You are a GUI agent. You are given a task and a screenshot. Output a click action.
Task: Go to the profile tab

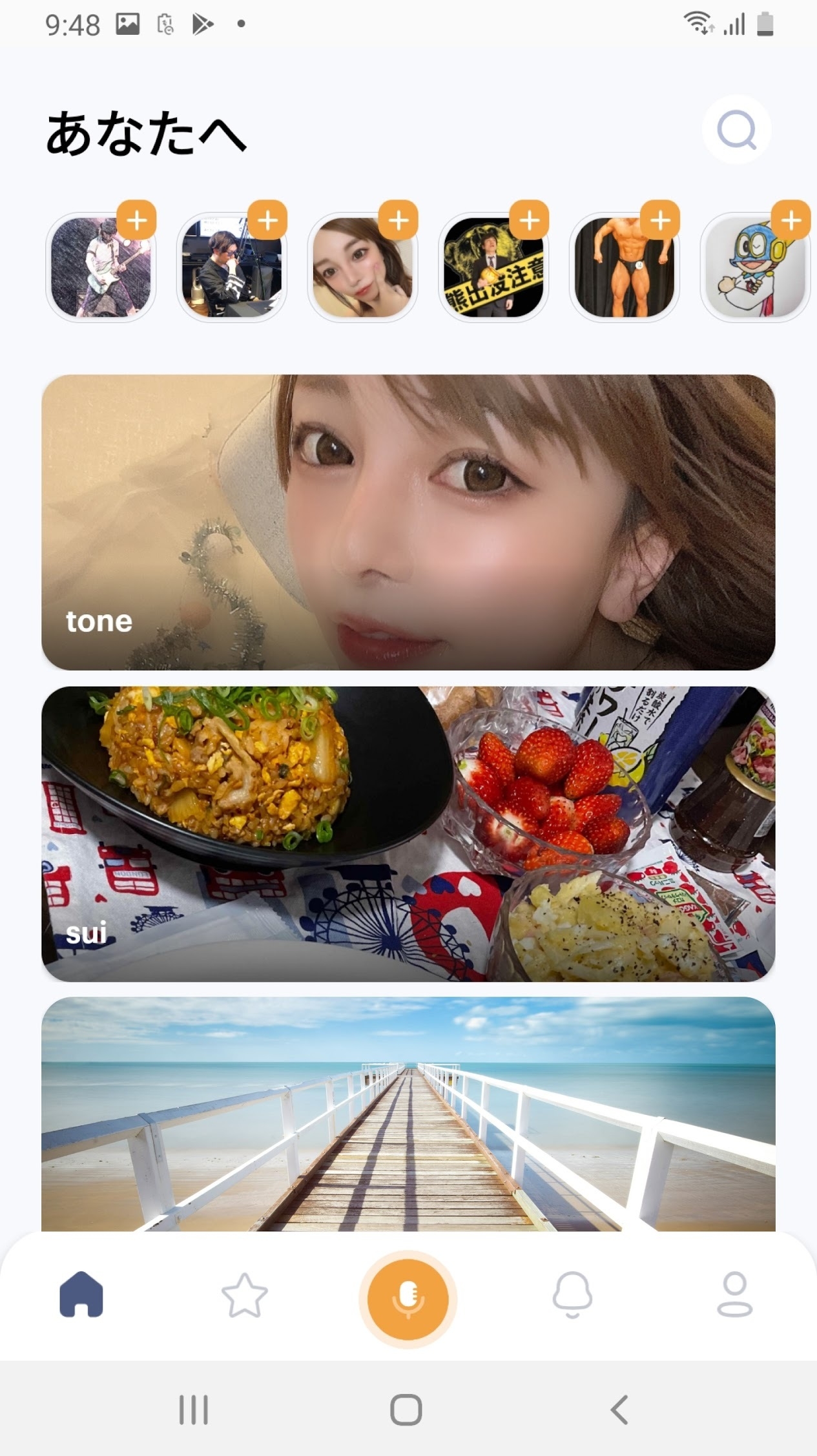[734, 1295]
